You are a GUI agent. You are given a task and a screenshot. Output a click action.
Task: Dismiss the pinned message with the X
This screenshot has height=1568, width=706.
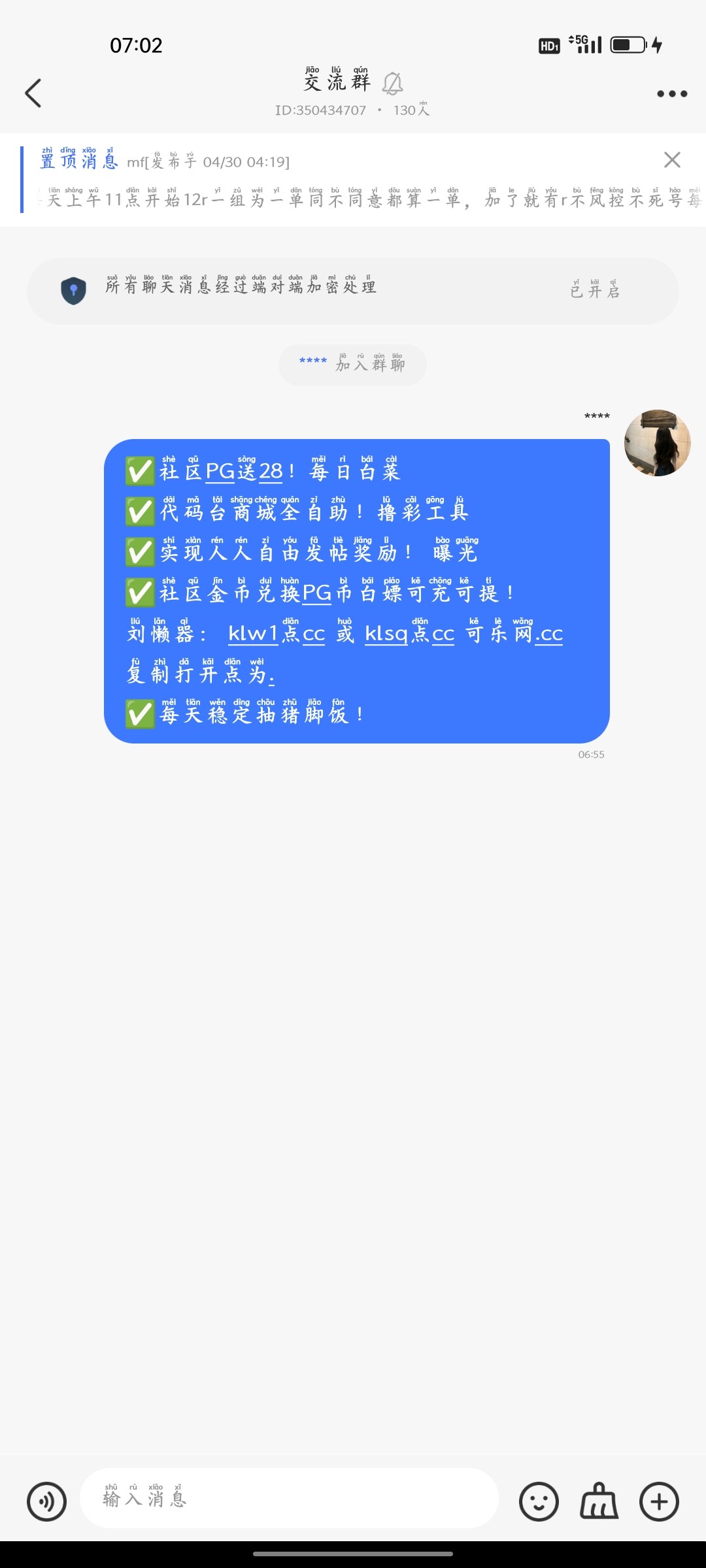point(671,159)
